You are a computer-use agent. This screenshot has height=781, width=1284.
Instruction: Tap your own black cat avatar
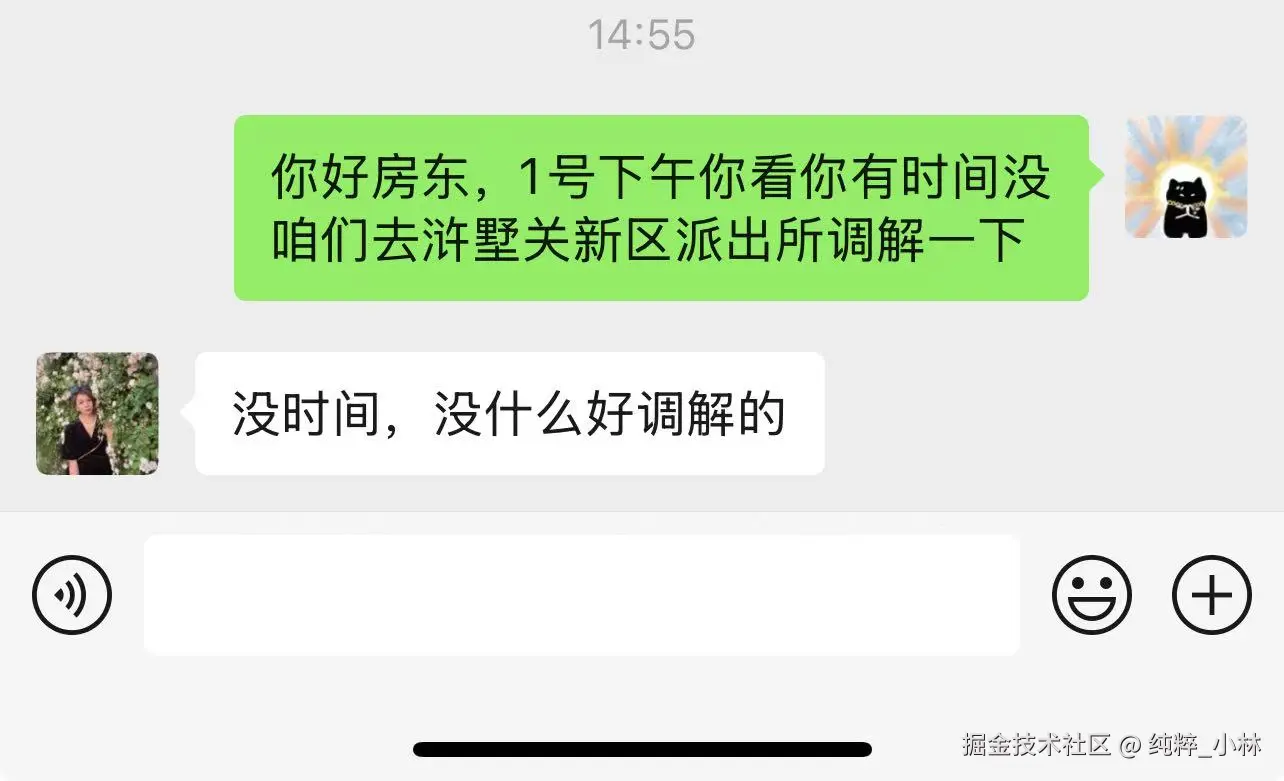pyautogui.click(x=1186, y=177)
